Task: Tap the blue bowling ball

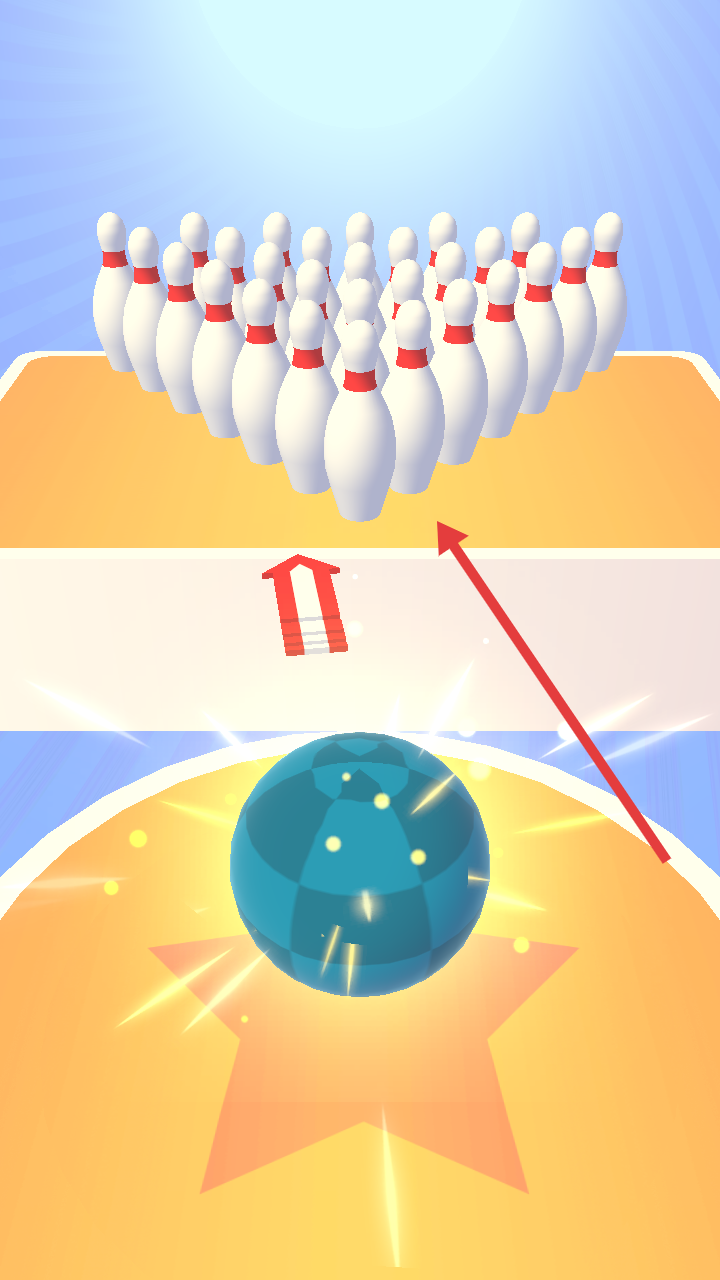Action: [360, 865]
